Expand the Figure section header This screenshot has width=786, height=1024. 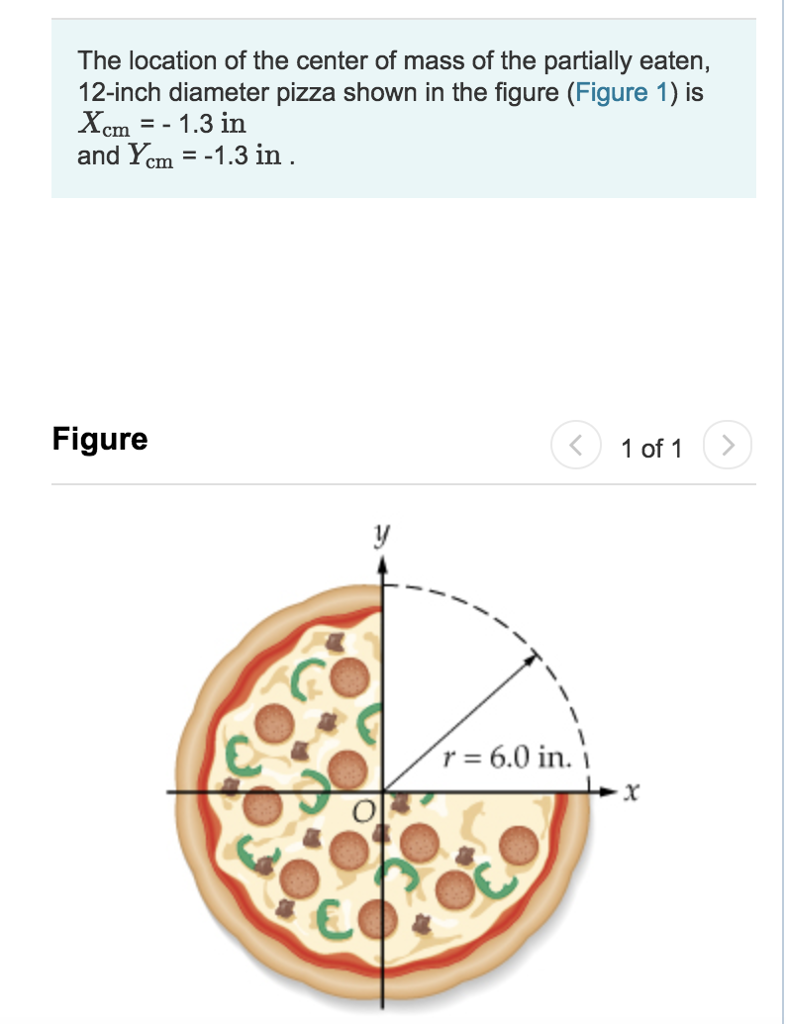(x=100, y=440)
